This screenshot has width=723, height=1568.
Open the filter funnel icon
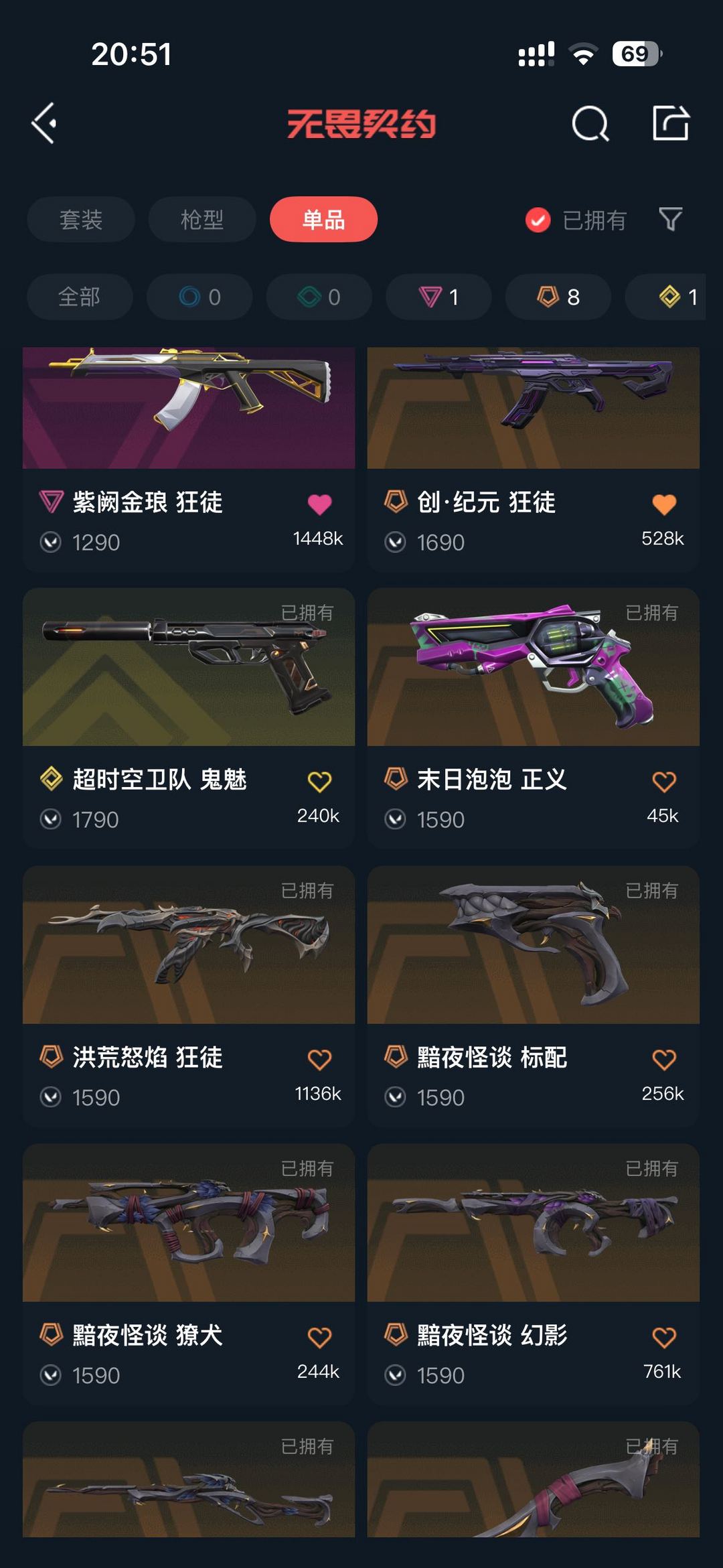point(670,219)
